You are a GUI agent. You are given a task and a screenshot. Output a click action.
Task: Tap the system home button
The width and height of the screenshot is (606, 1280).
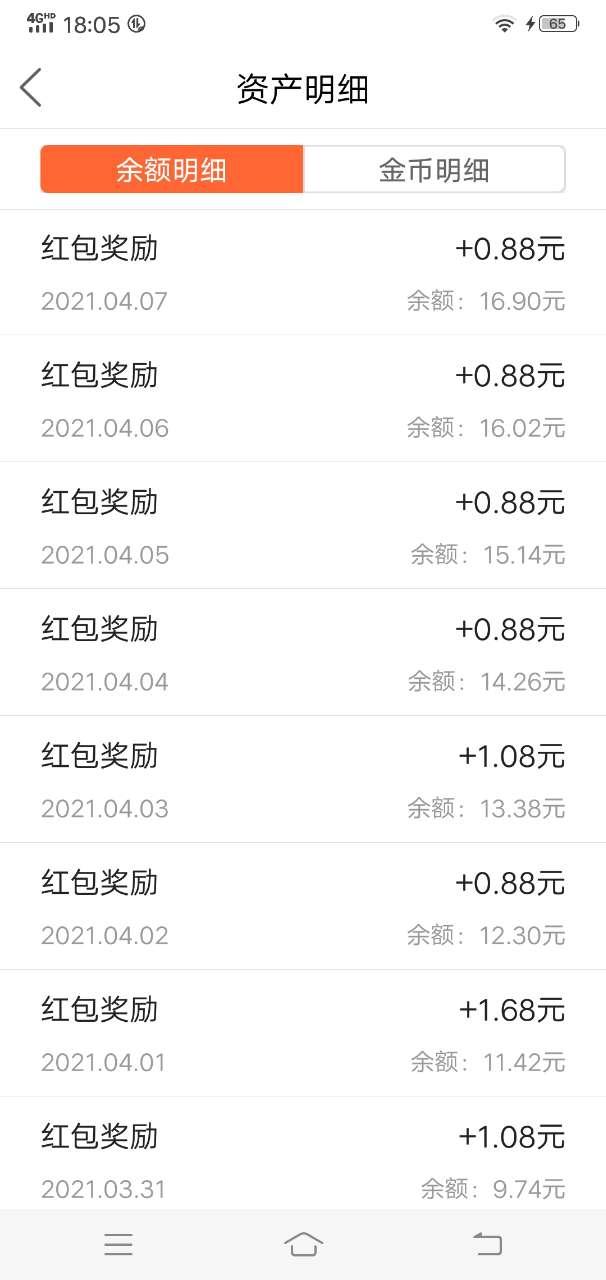303,1244
